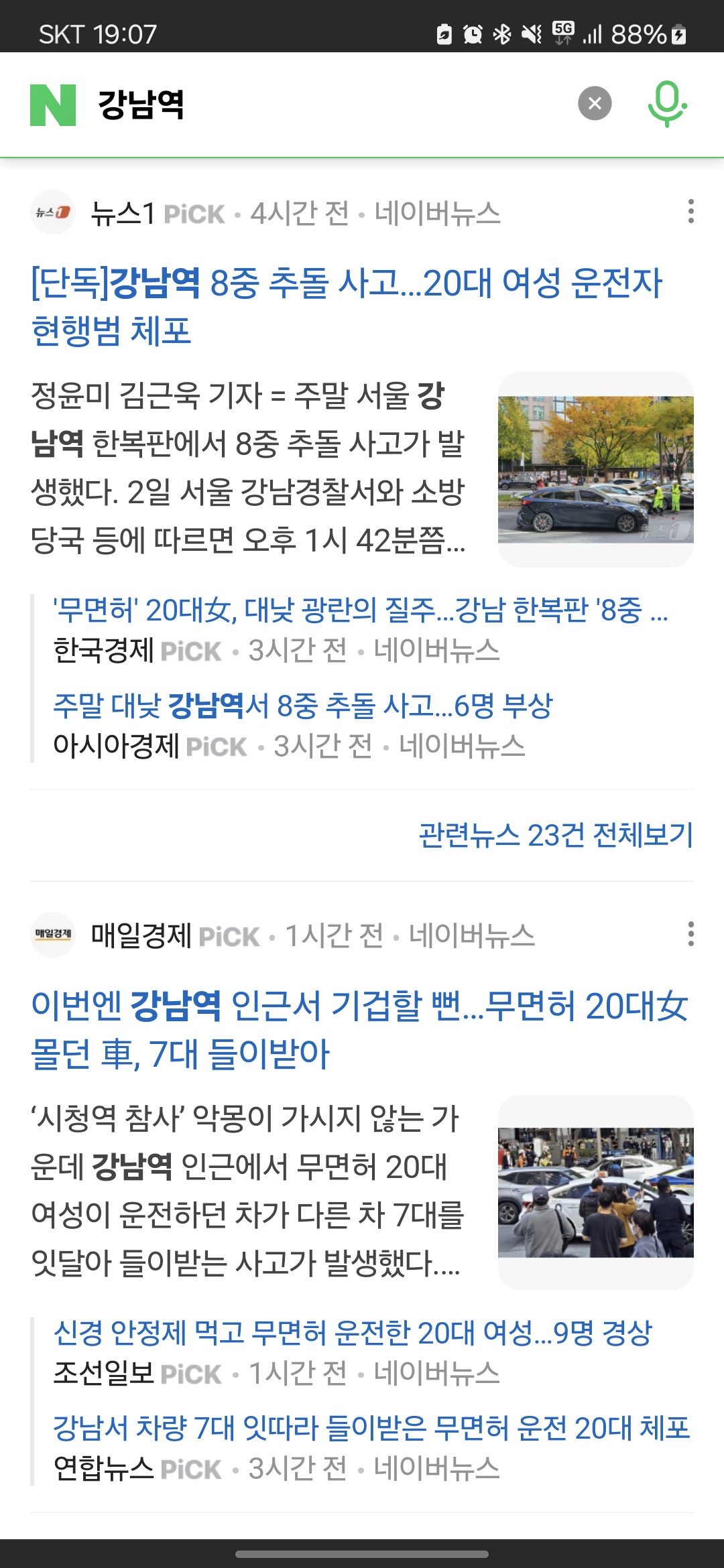Open 조선일보 article 신경 안정제 먹고 무면허 운전

353,1333
